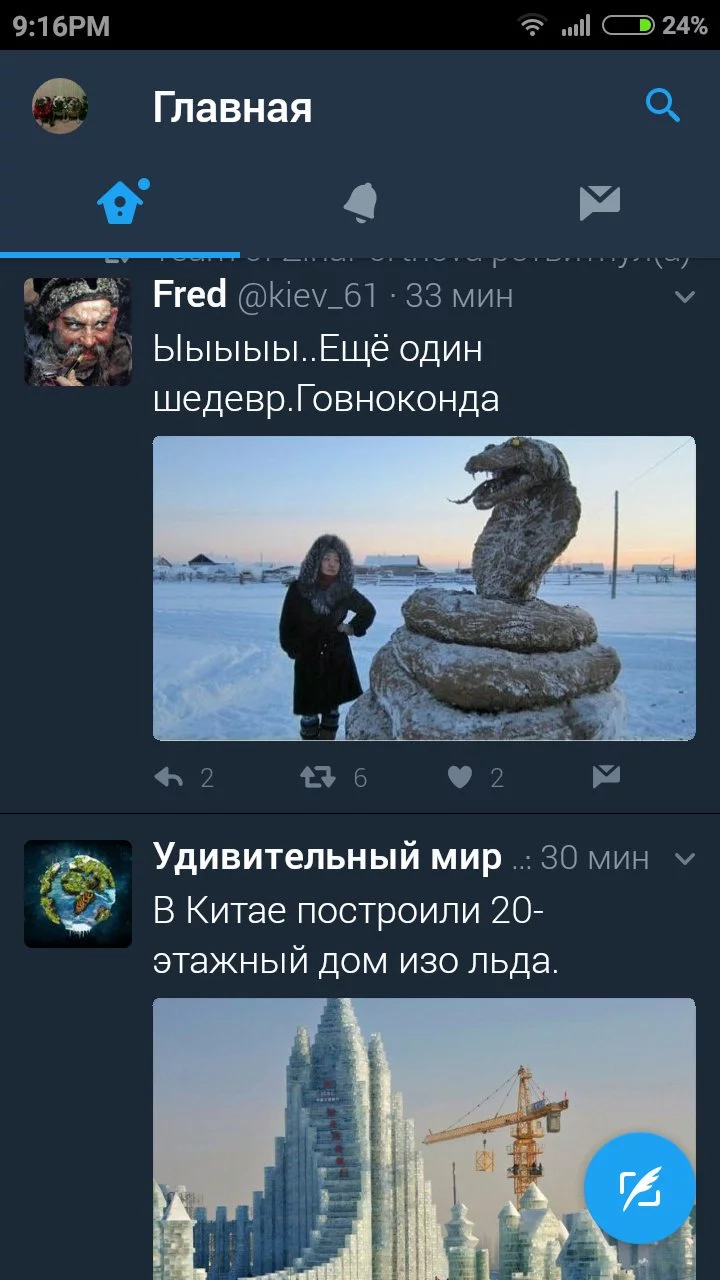Open your profile avatar in the header
The width and height of the screenshot is (720, 1280).
(x=60, y=106)
